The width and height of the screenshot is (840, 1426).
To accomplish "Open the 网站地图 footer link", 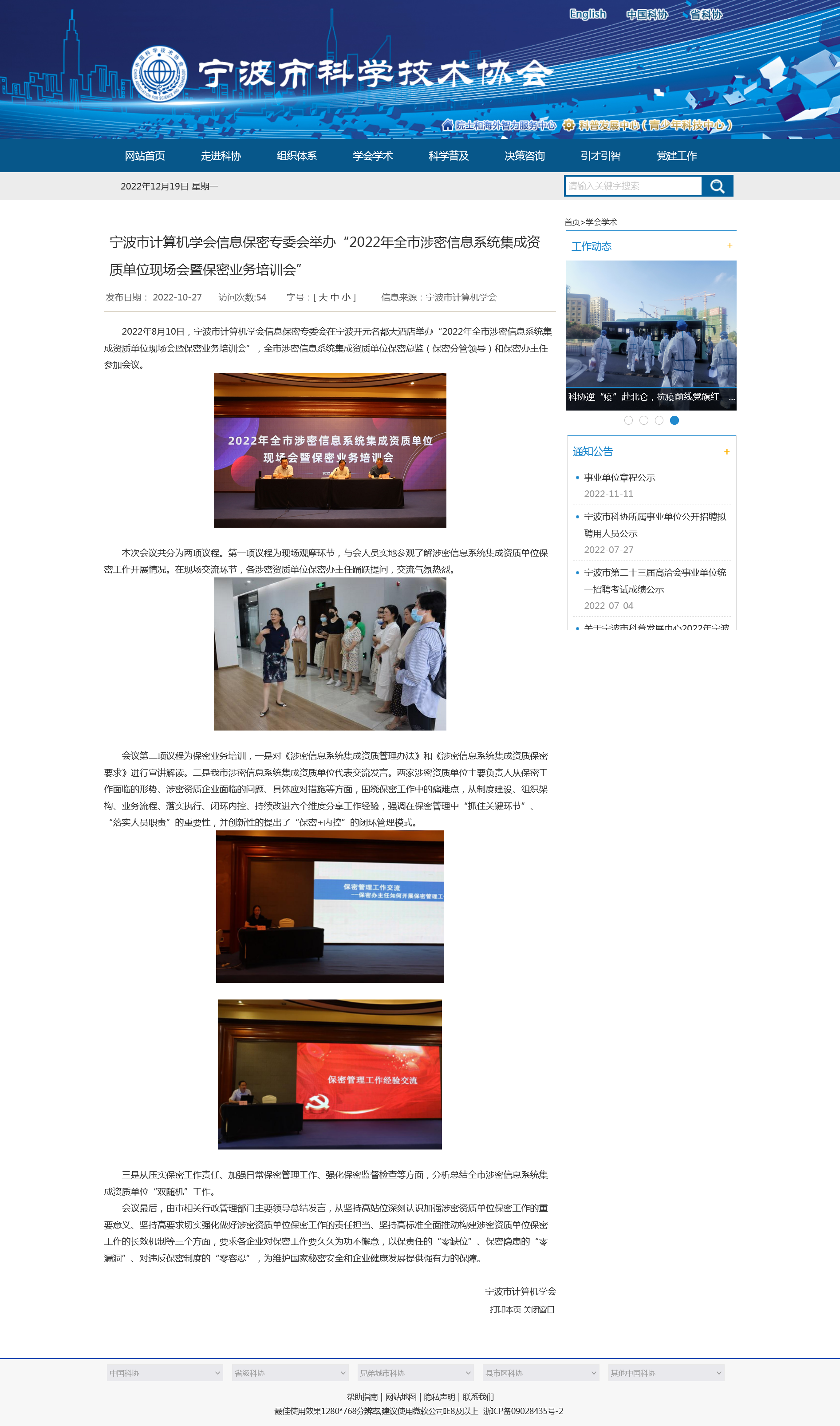I will click(x=401, y=1397).
